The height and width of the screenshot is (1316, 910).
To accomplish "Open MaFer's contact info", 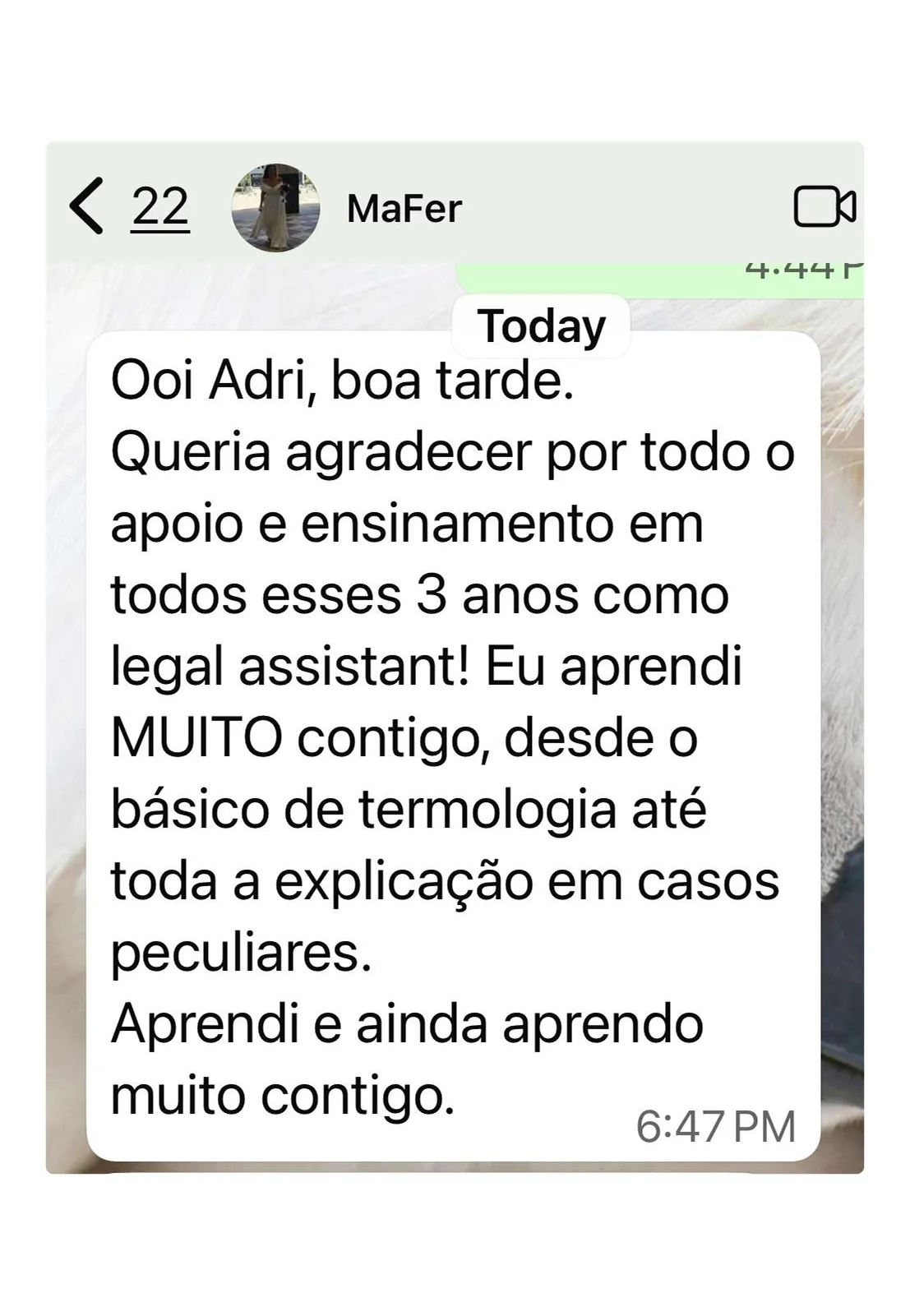I will pos(404,208).
